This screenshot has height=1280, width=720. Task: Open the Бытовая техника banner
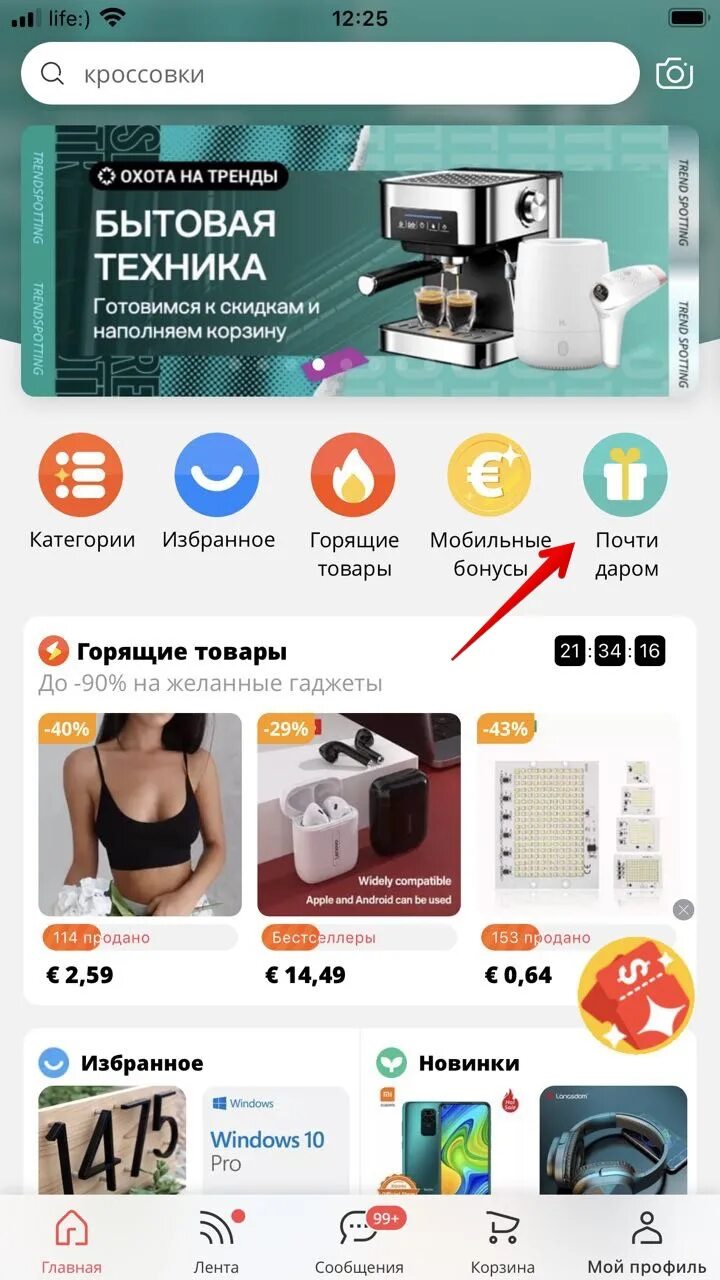tap(360, 261)
